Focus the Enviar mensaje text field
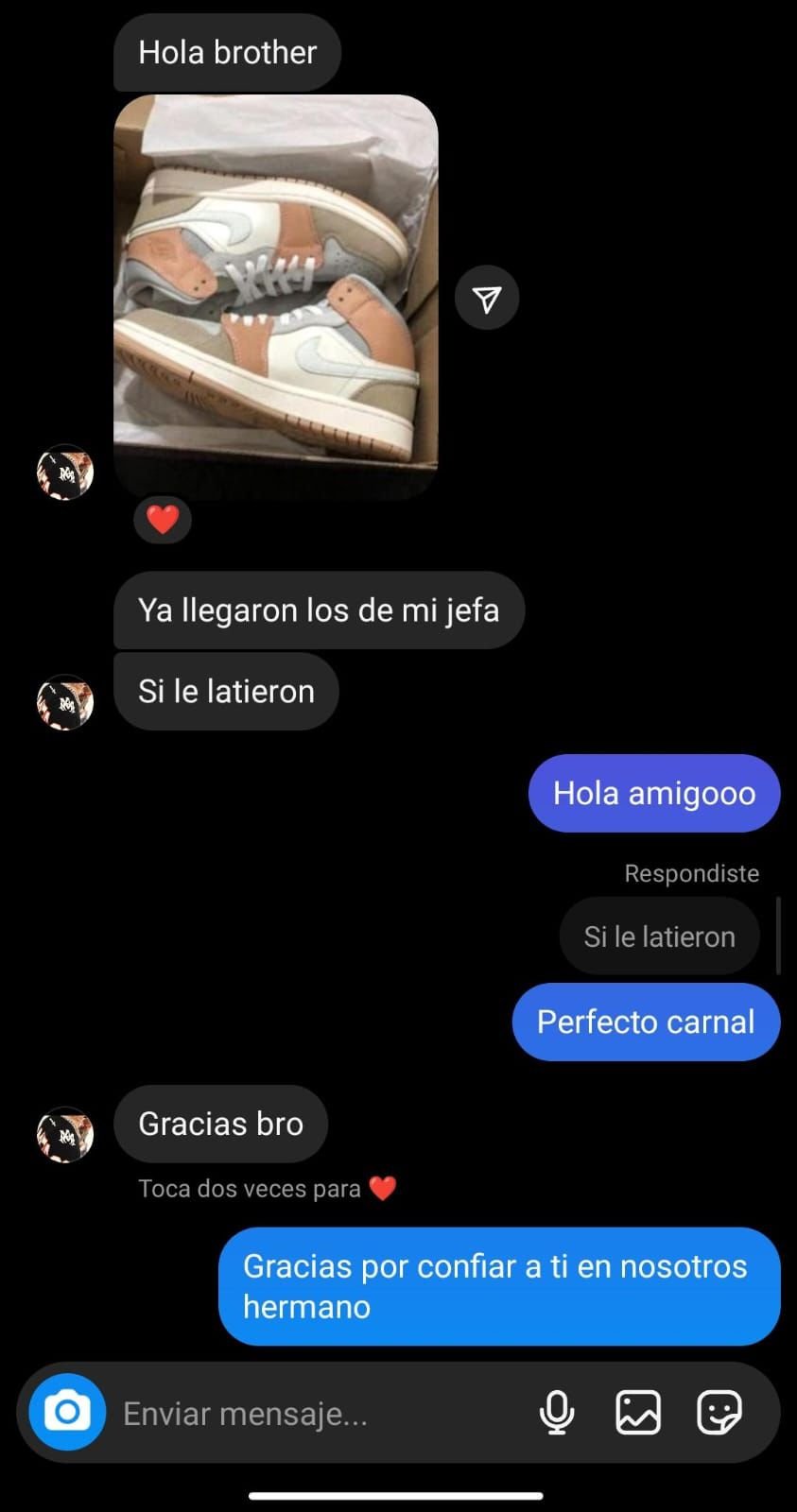 (312, 1414)
